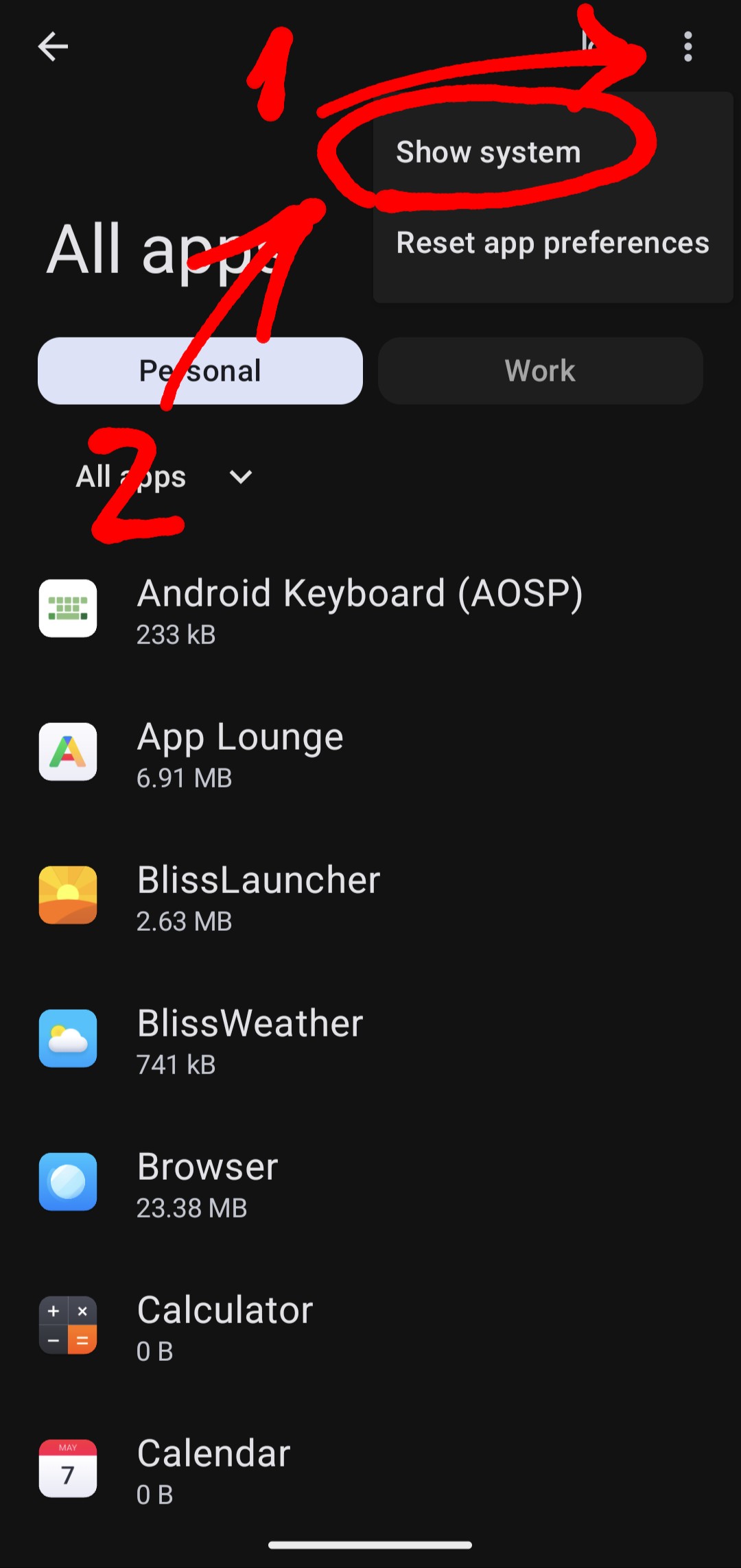The height and width of the screenshot is (1568, 741).
Task: Go back using the top-left arrow
Action: click(53, 47)
